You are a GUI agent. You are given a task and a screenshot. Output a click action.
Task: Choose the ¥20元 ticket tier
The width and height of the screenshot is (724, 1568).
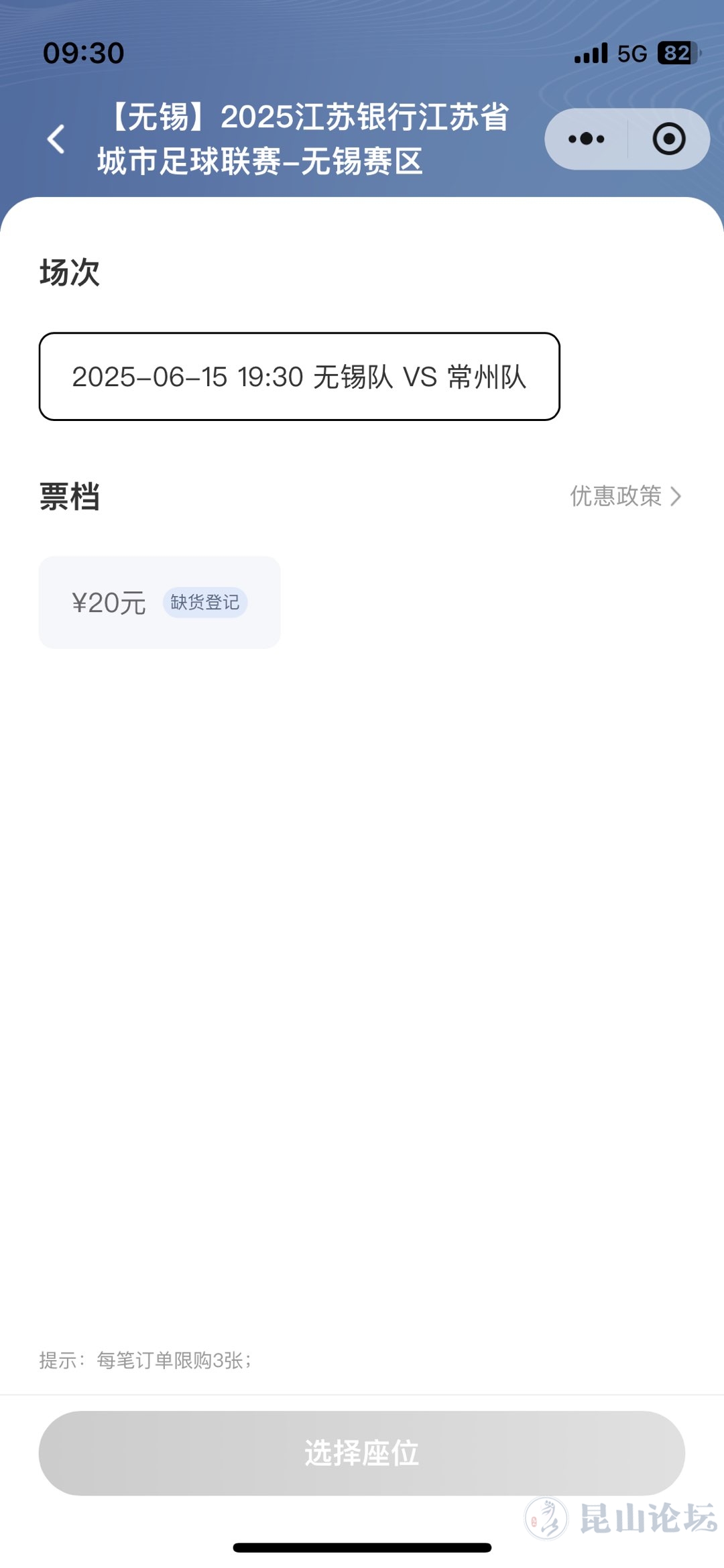click(159, 602)
